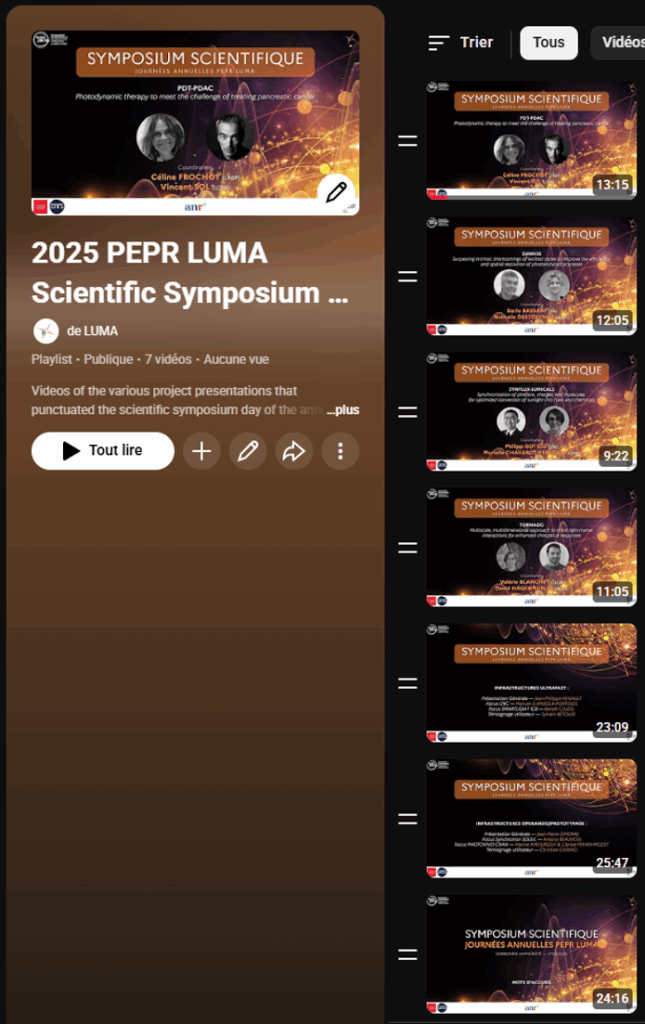
Task: Open the playlist overflow menu
Action: pos(340,451)
